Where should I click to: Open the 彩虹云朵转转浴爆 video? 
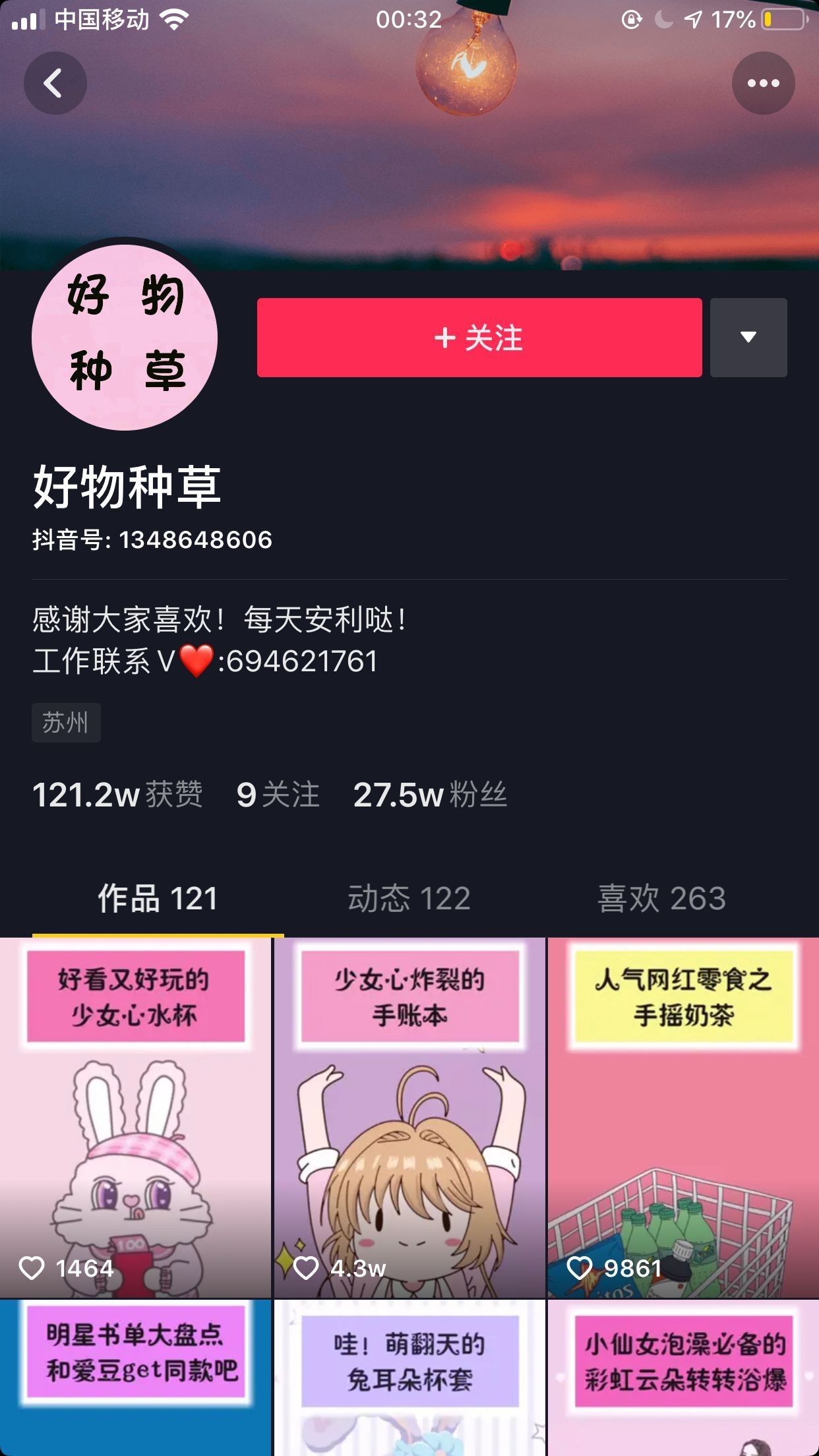(x=683, y=1378)
